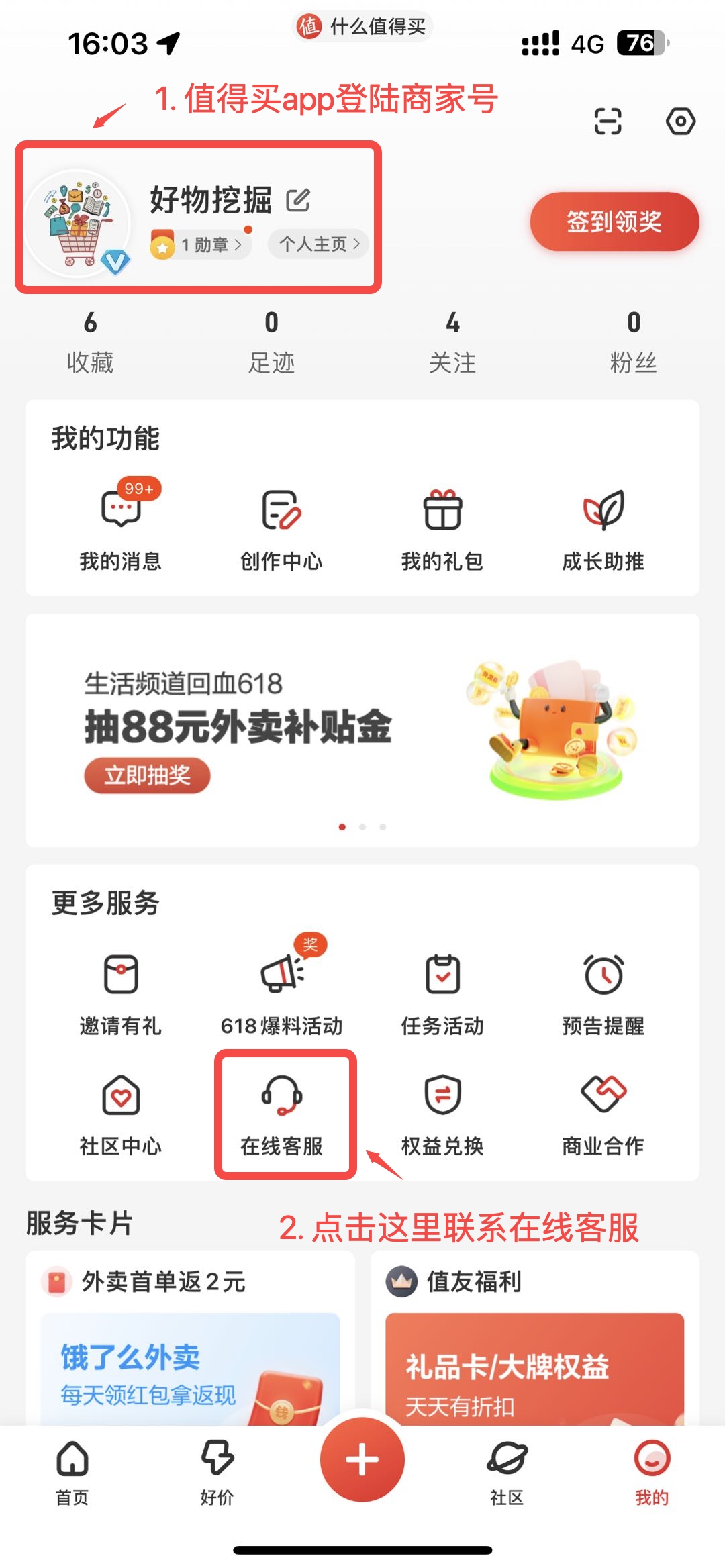Edit the nickname 好物挖掘

298,200
